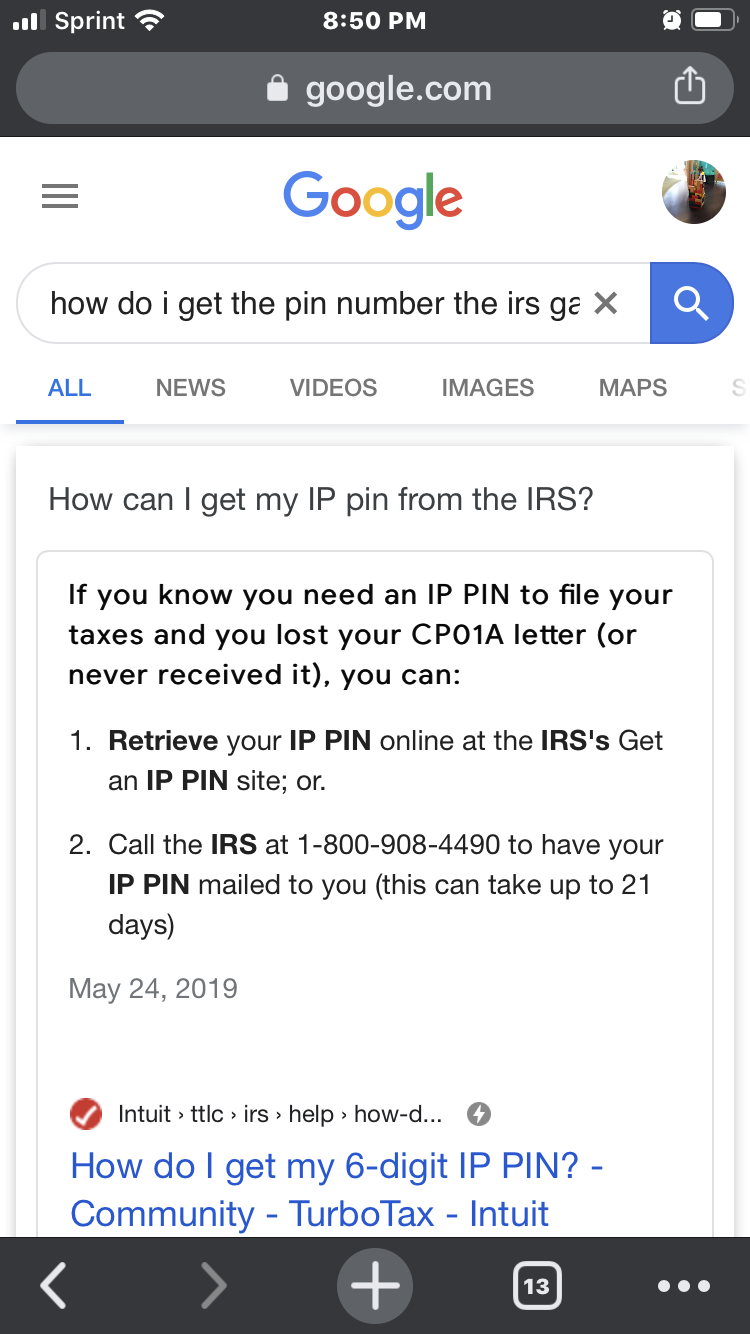Open the browser three-dot menu

[684, 1286]
